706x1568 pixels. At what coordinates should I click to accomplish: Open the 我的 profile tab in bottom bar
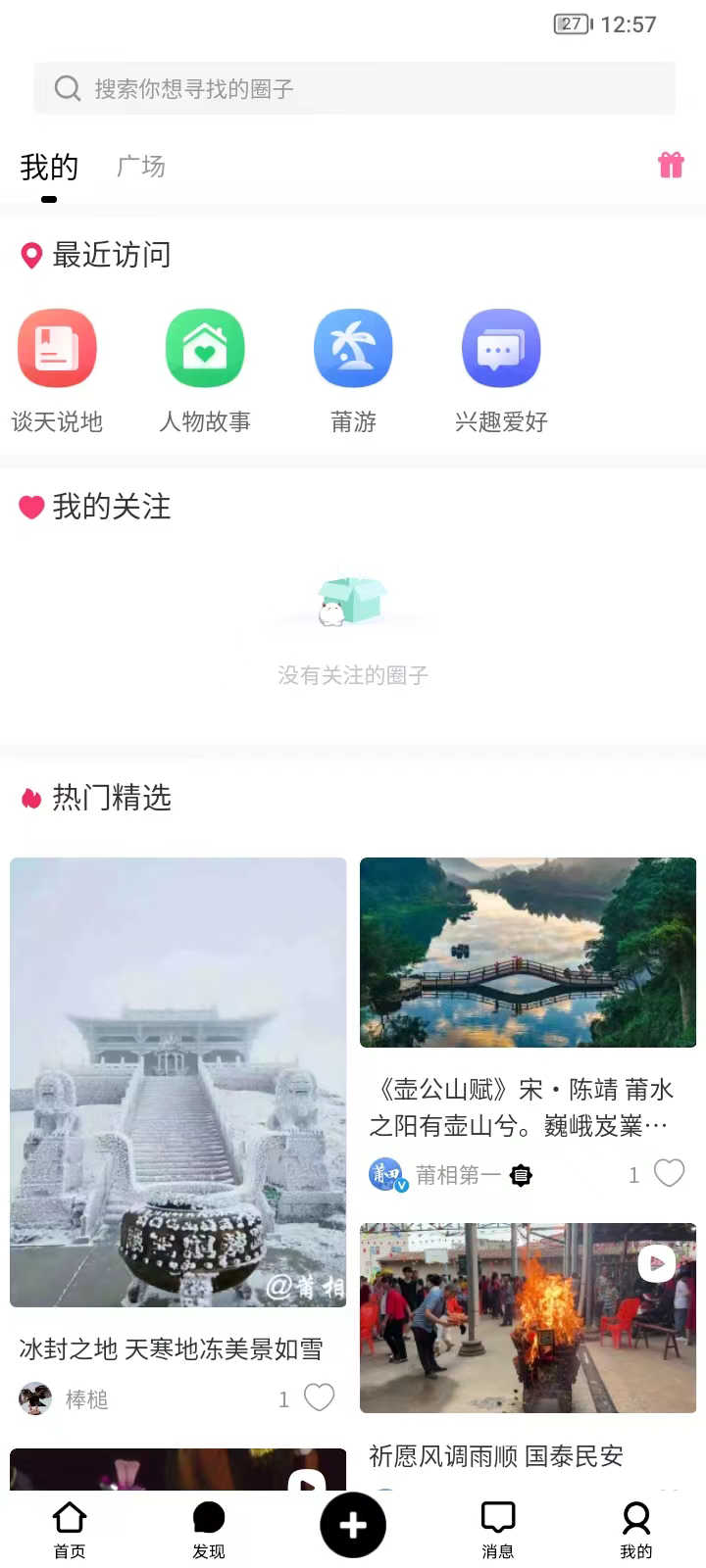pos(636,1529)
